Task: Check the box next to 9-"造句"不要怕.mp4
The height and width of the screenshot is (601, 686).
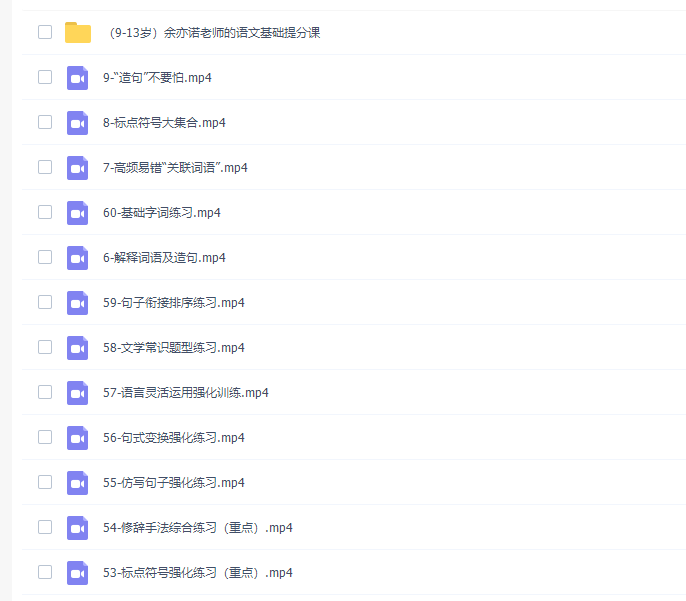Action: [45, 77]
